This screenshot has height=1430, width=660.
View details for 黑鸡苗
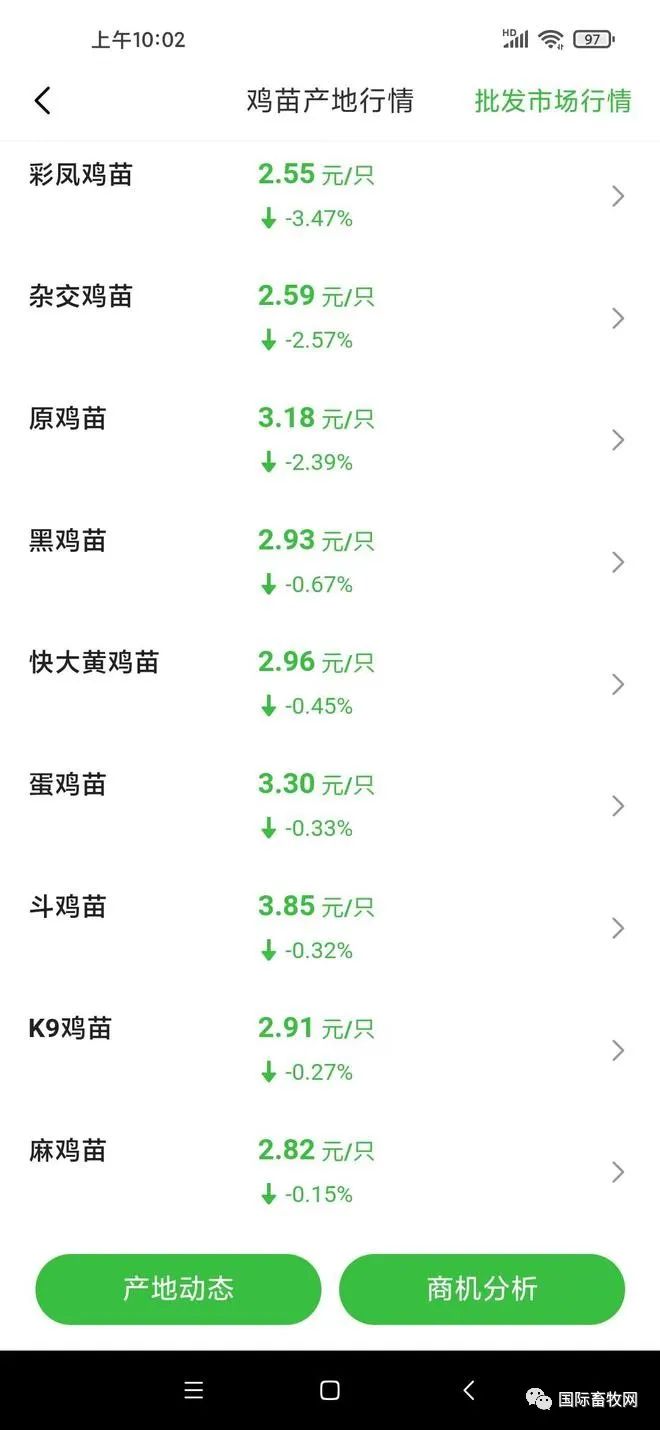pyautogui.click(x=330, y=562)
